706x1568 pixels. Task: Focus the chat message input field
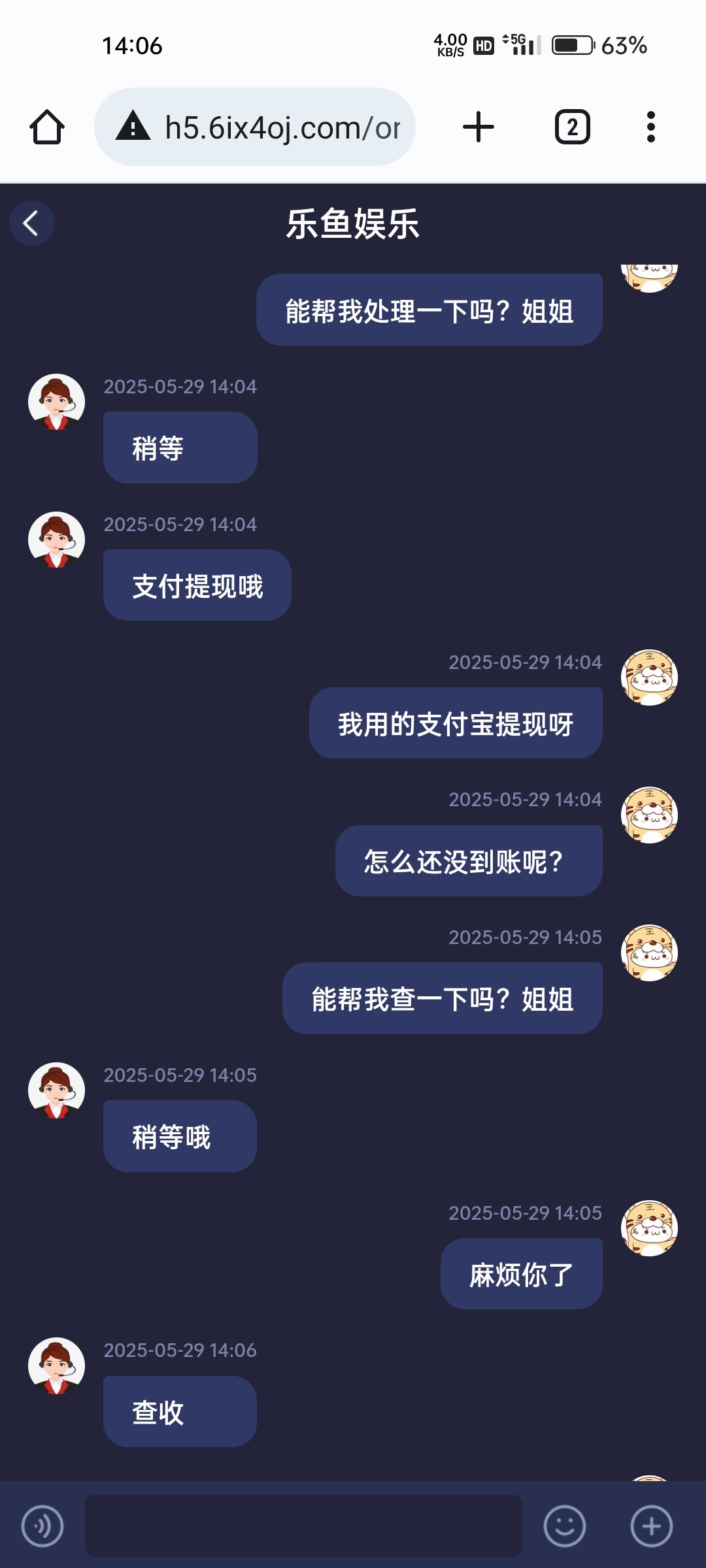[303, 1526]
